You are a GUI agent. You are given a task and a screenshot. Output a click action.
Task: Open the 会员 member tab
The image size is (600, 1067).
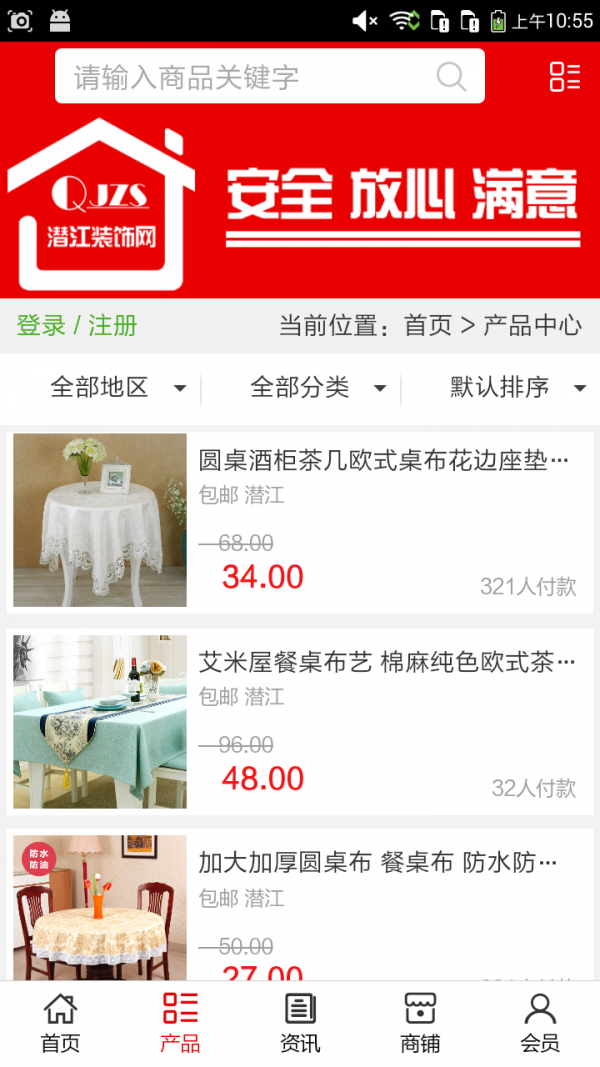540,1022
